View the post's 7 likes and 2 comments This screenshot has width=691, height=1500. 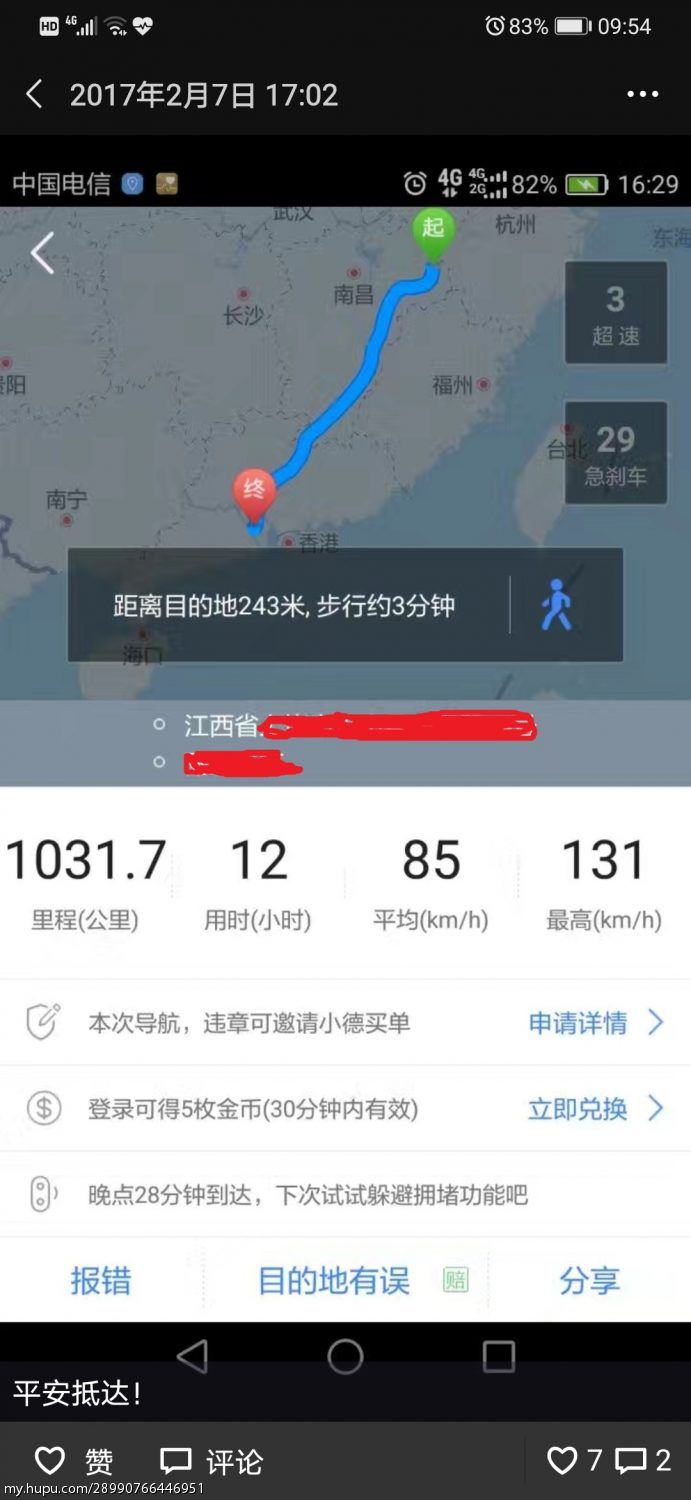point(608,1461)
